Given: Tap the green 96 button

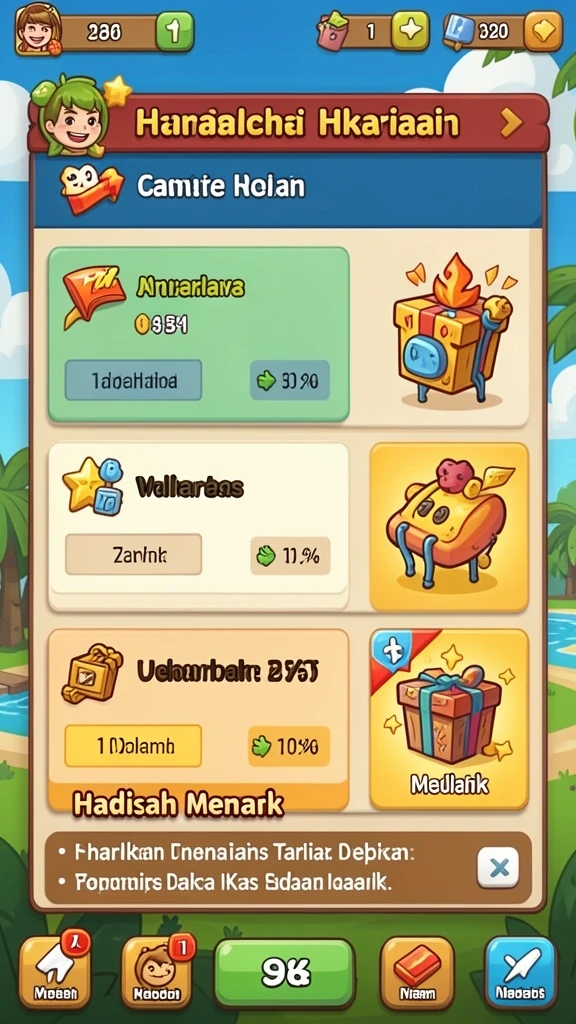Looking at the screenshot, I should [285, 974].
